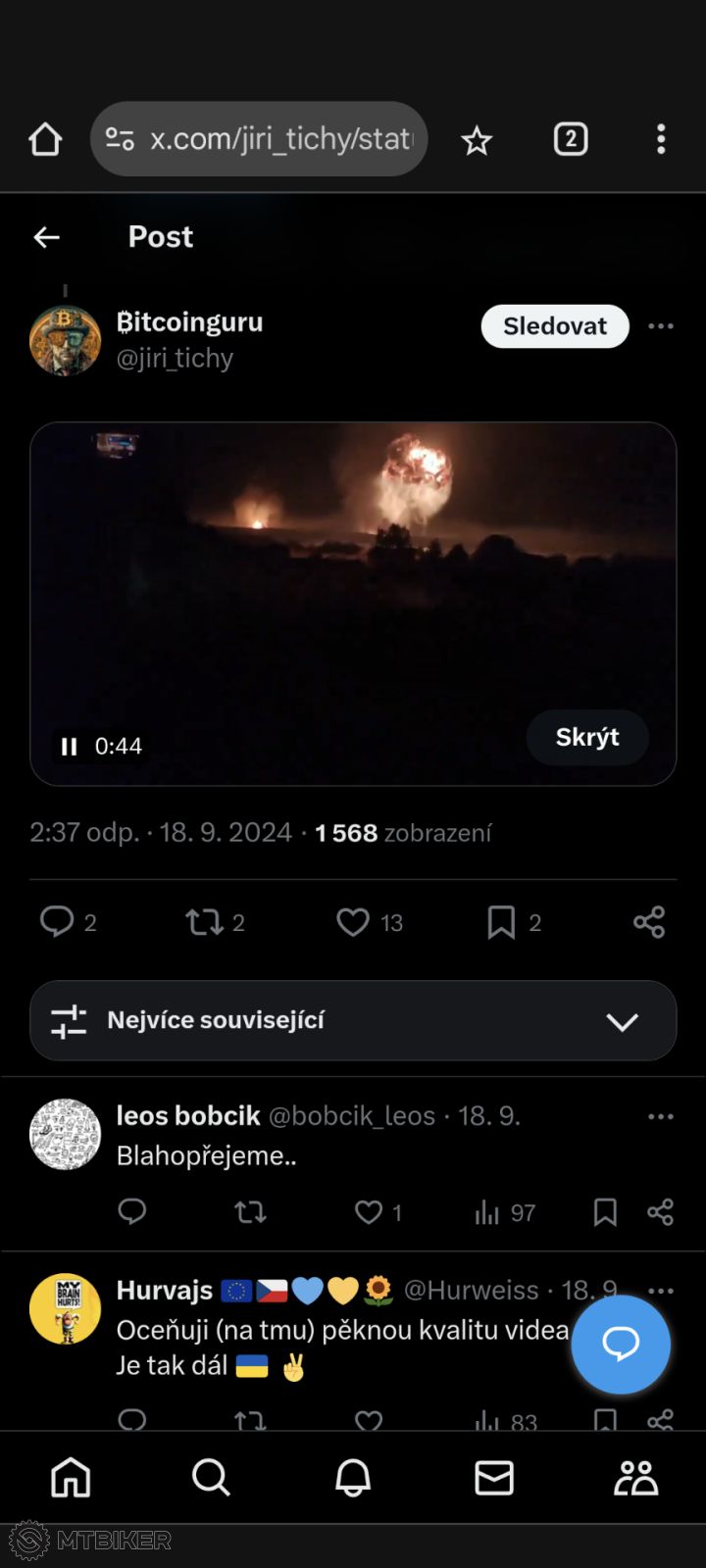Viewport: 706px width, 1568px height.
Task: Tap Sledovat to follow Bitcoinguru
Action: pyautogui.click(x=555, y=326)
